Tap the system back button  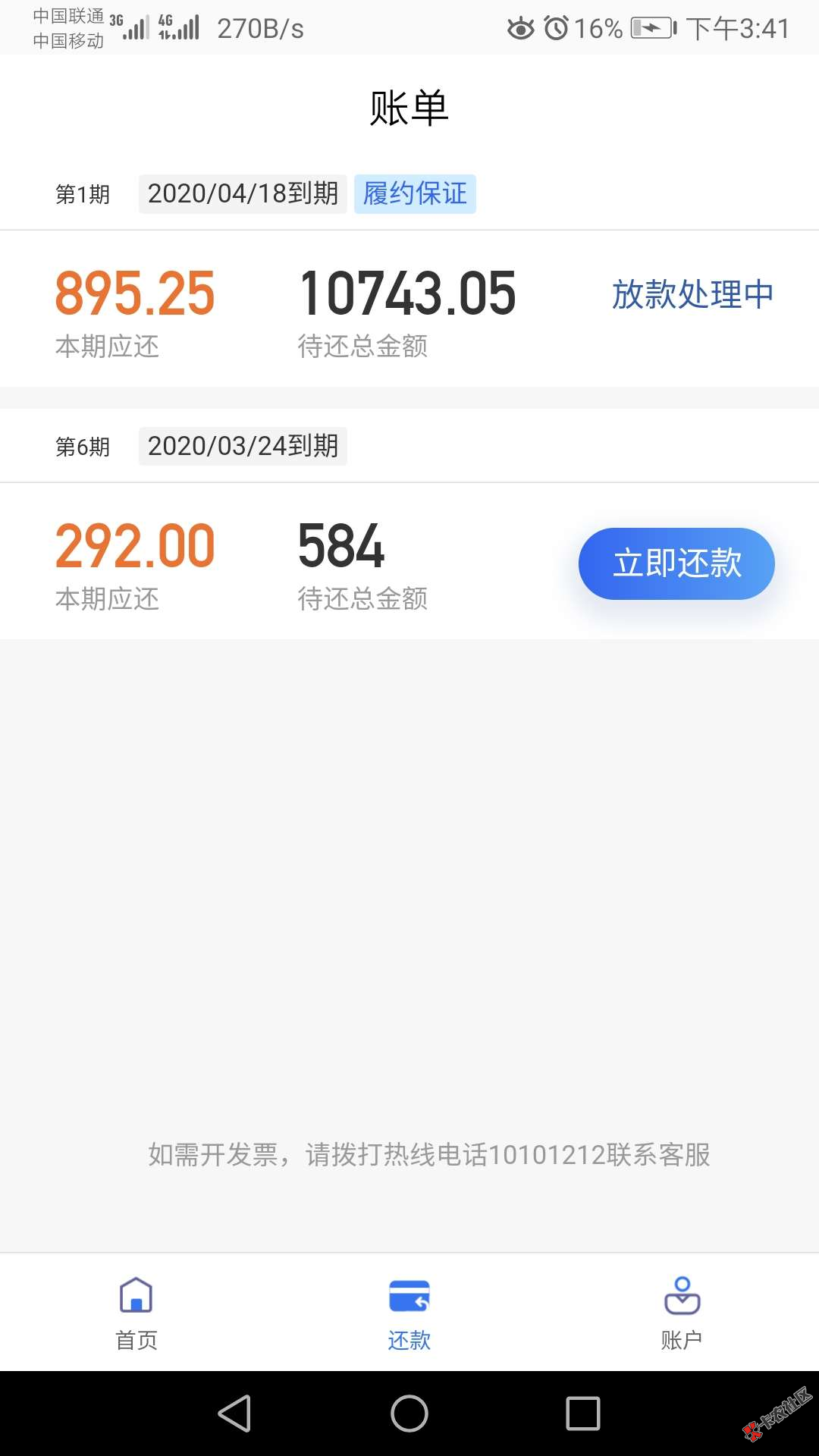point(235,1414)
